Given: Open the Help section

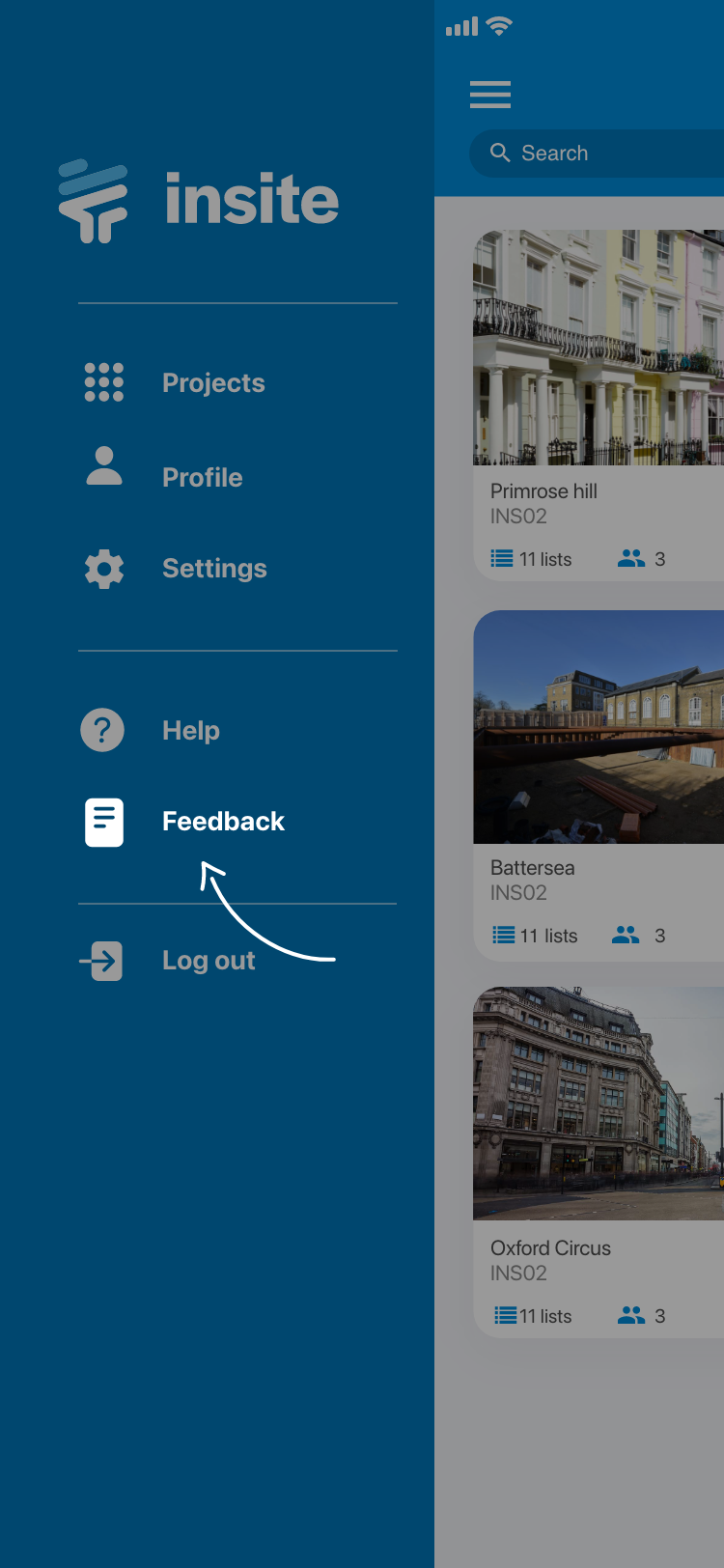Looking at the screenshot, I should click(x=190, y=731).
